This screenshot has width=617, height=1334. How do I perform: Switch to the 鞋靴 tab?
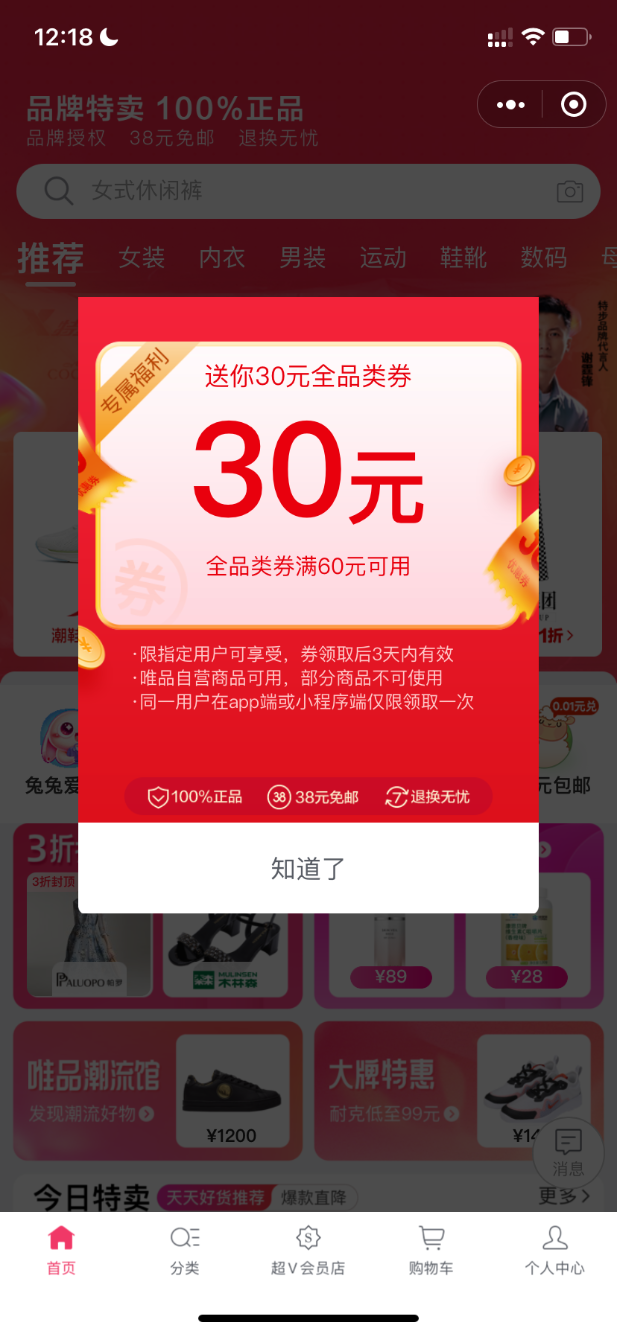[x=464, y=258]
